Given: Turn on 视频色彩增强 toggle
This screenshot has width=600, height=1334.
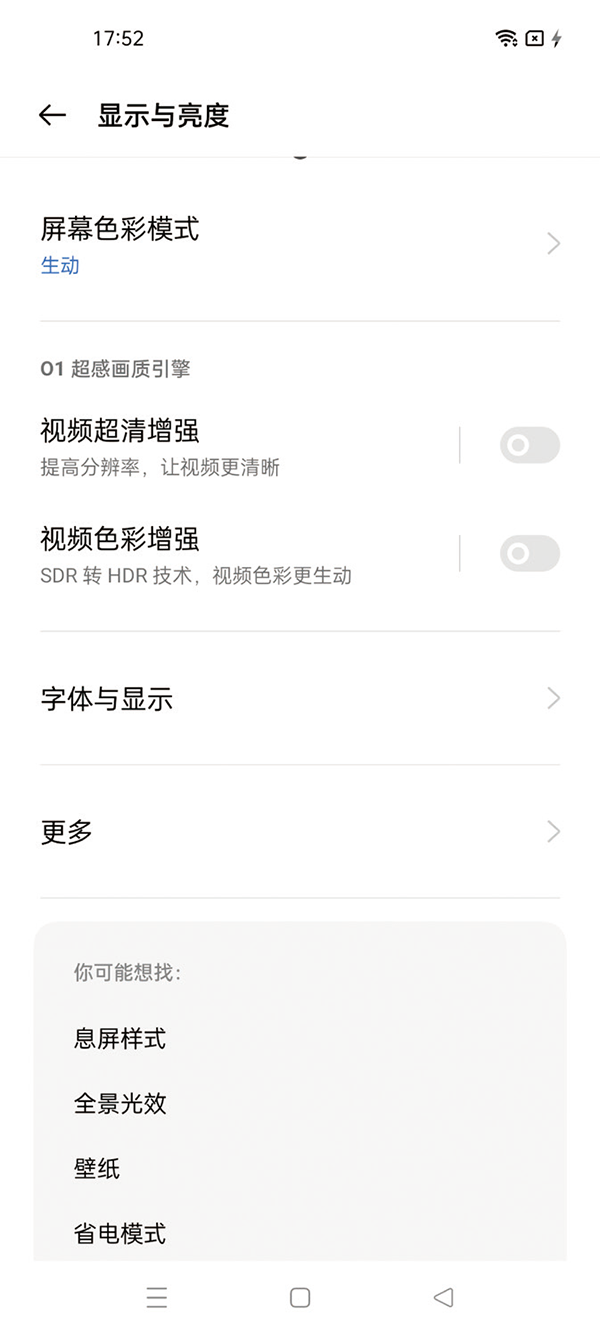Looking at the screenshot, I should coord(529,553).
